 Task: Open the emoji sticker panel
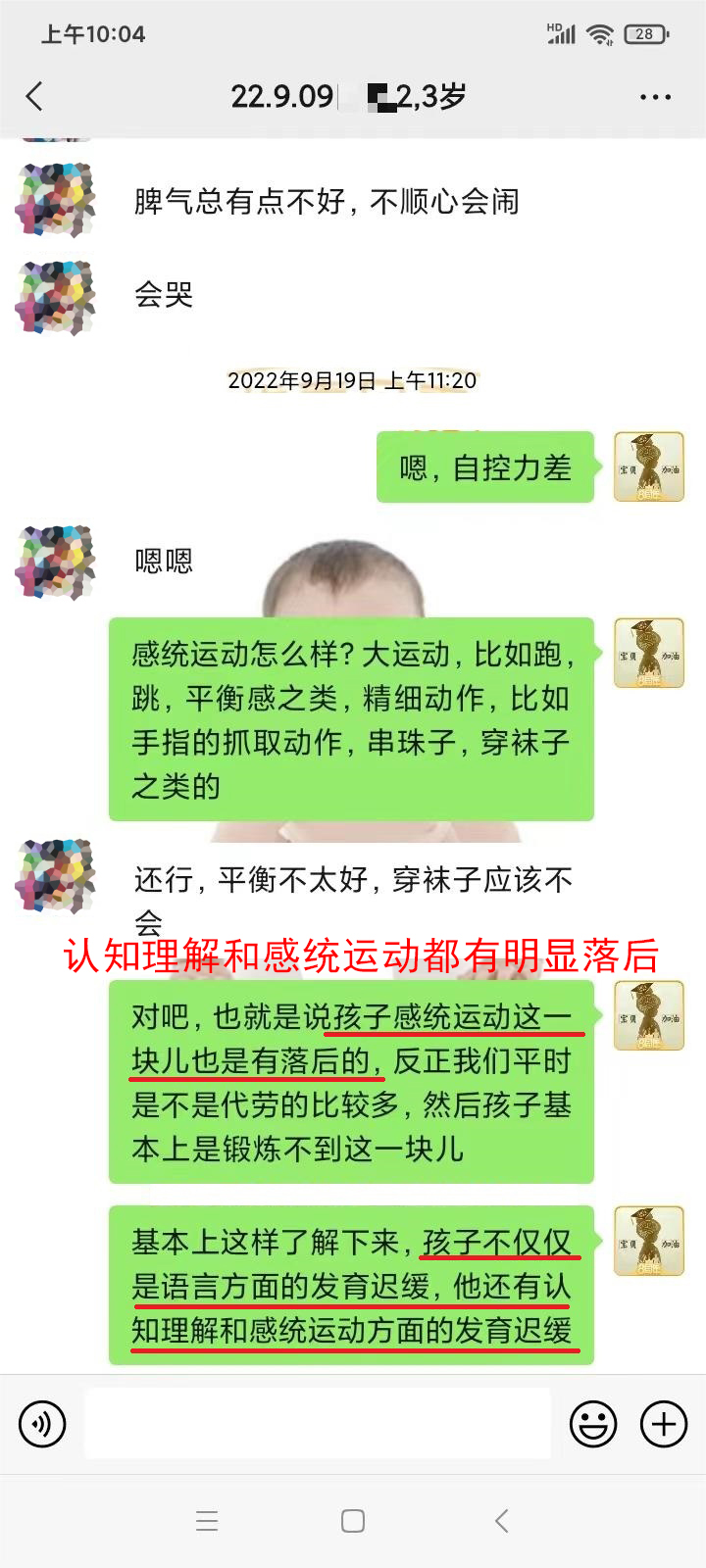point(593,1423)
